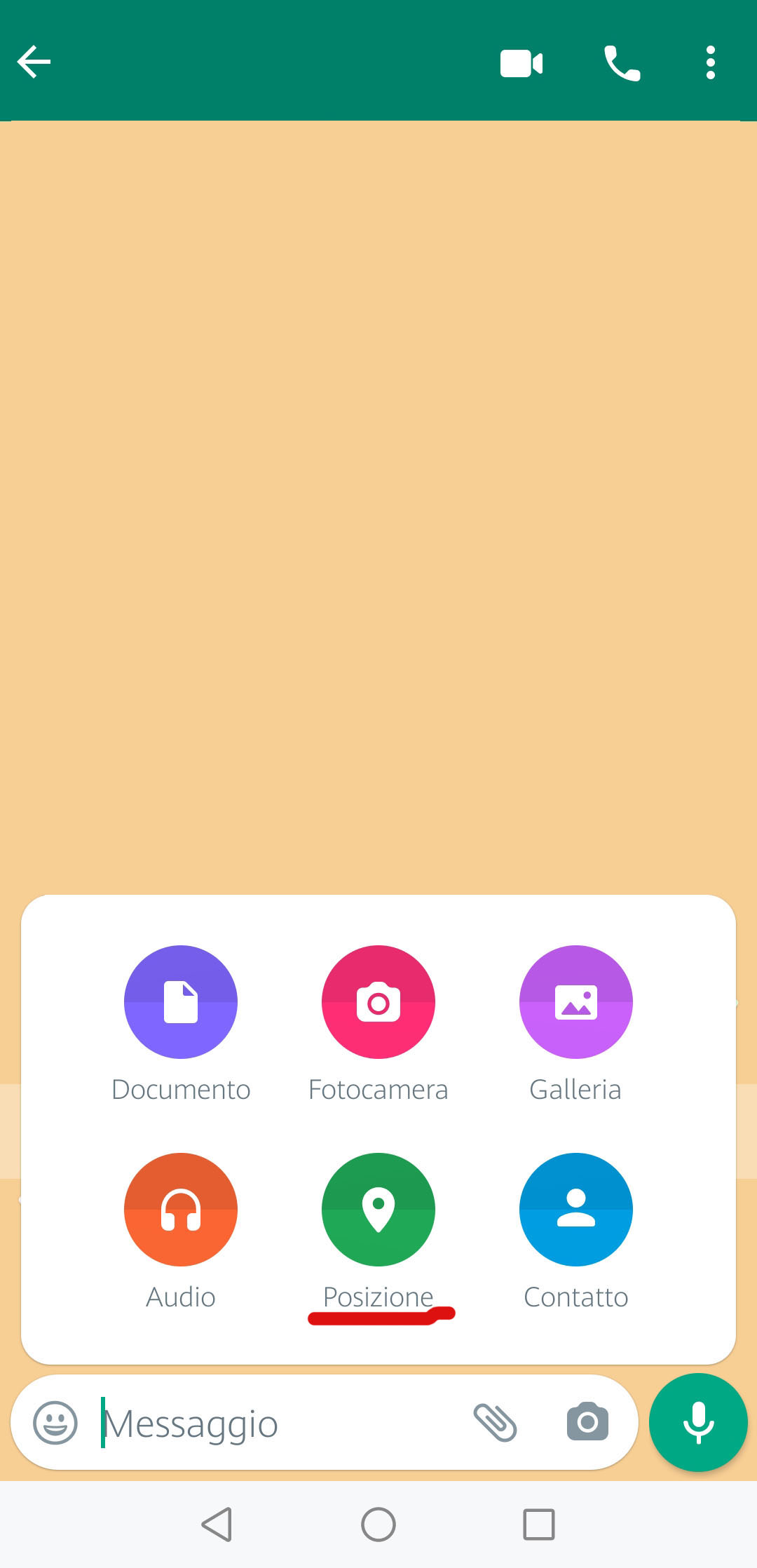Open the Galleria to pick an image

[x=575, y=1002]
